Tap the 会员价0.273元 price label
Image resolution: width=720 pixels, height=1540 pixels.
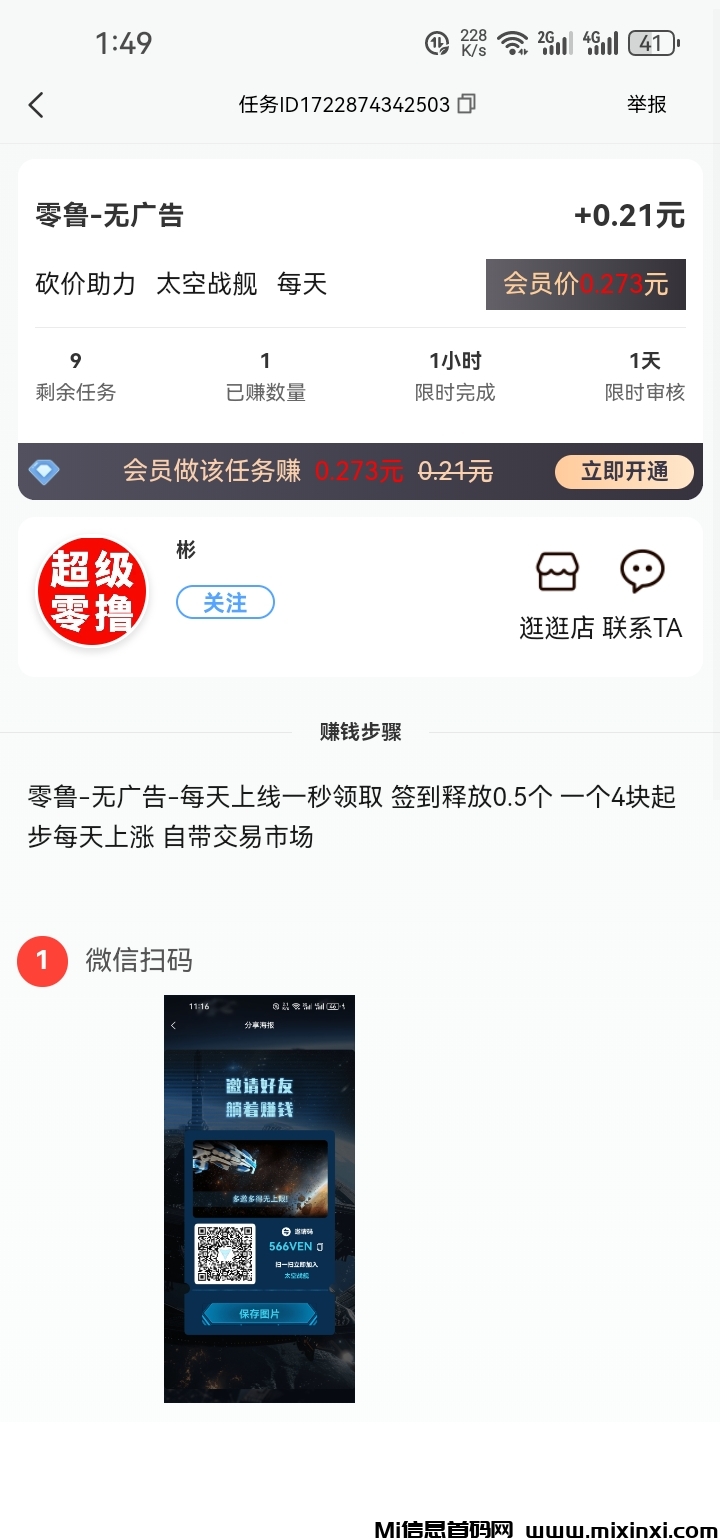tap(585, 284)
